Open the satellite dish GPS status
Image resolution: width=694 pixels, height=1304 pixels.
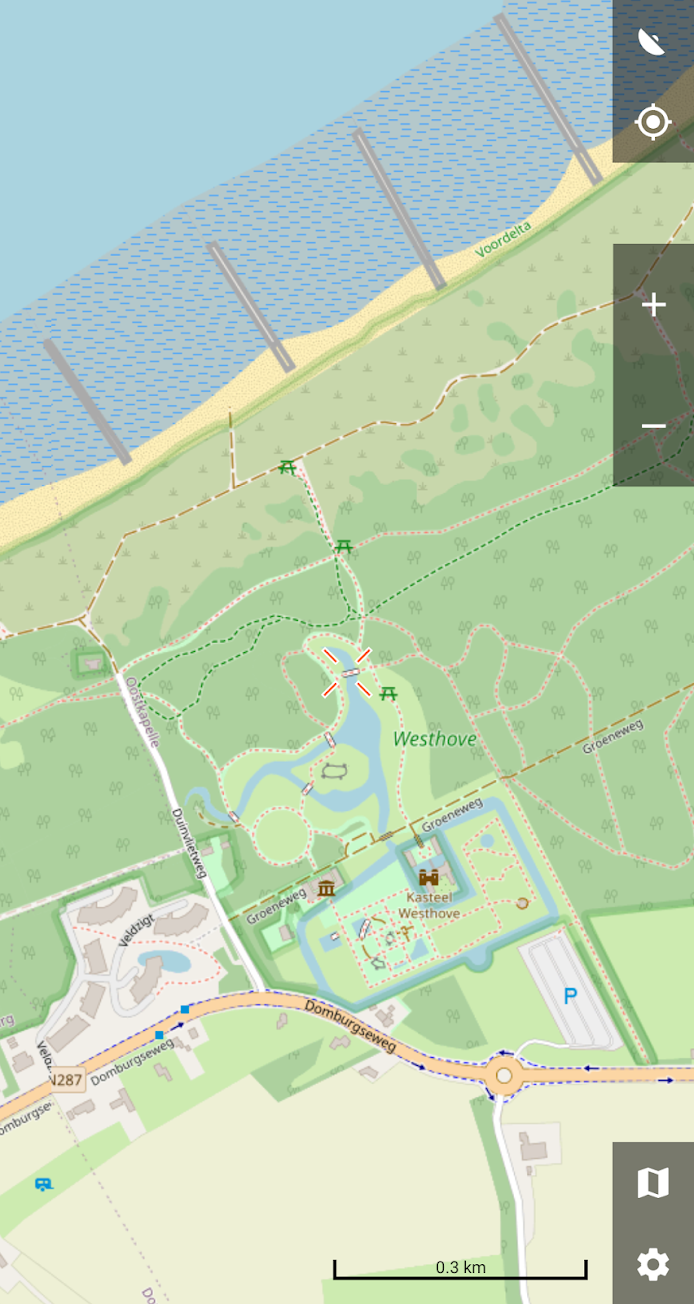pos(653,42)
